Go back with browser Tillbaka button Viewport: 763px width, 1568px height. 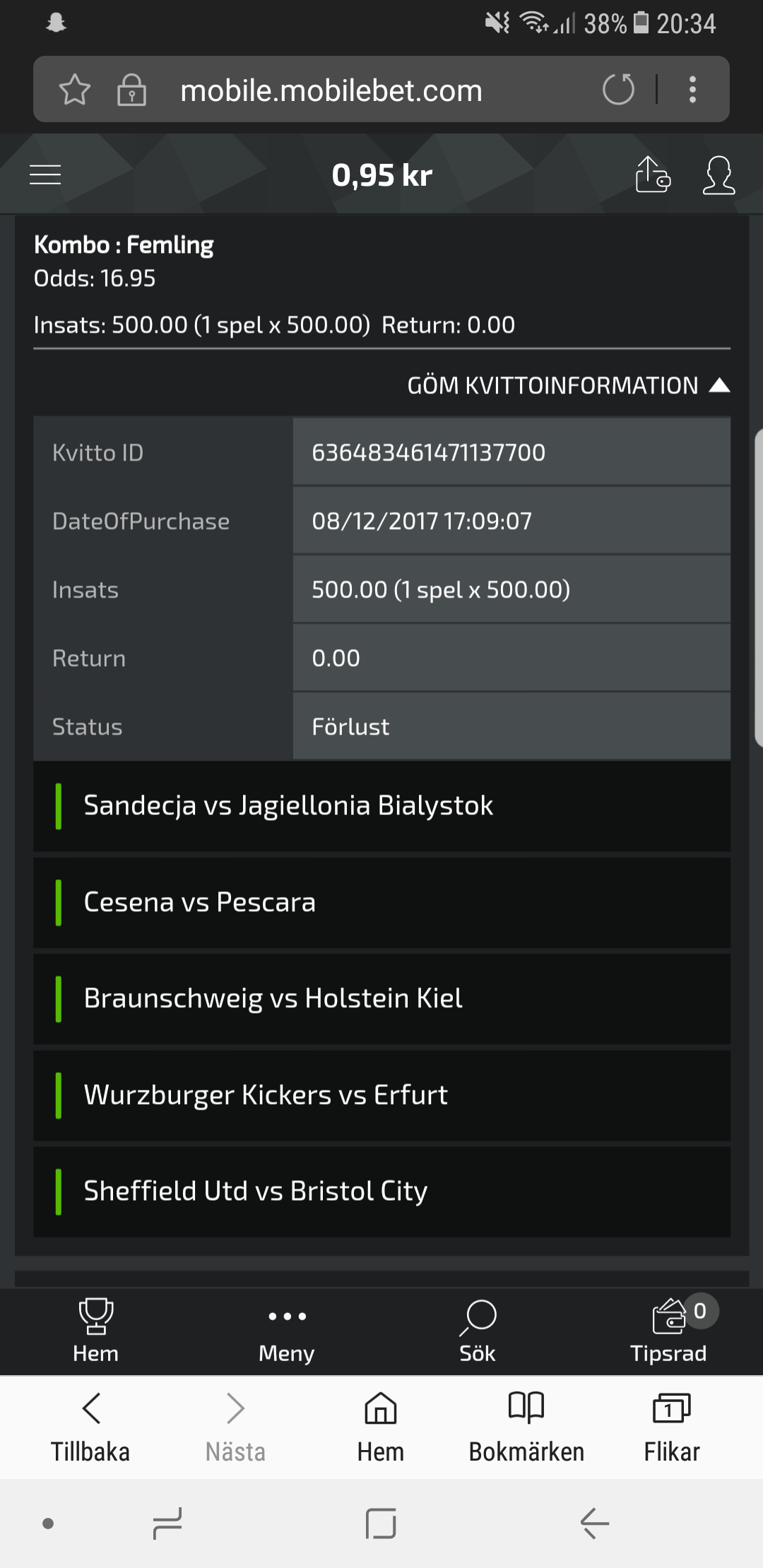[90, 1427]
